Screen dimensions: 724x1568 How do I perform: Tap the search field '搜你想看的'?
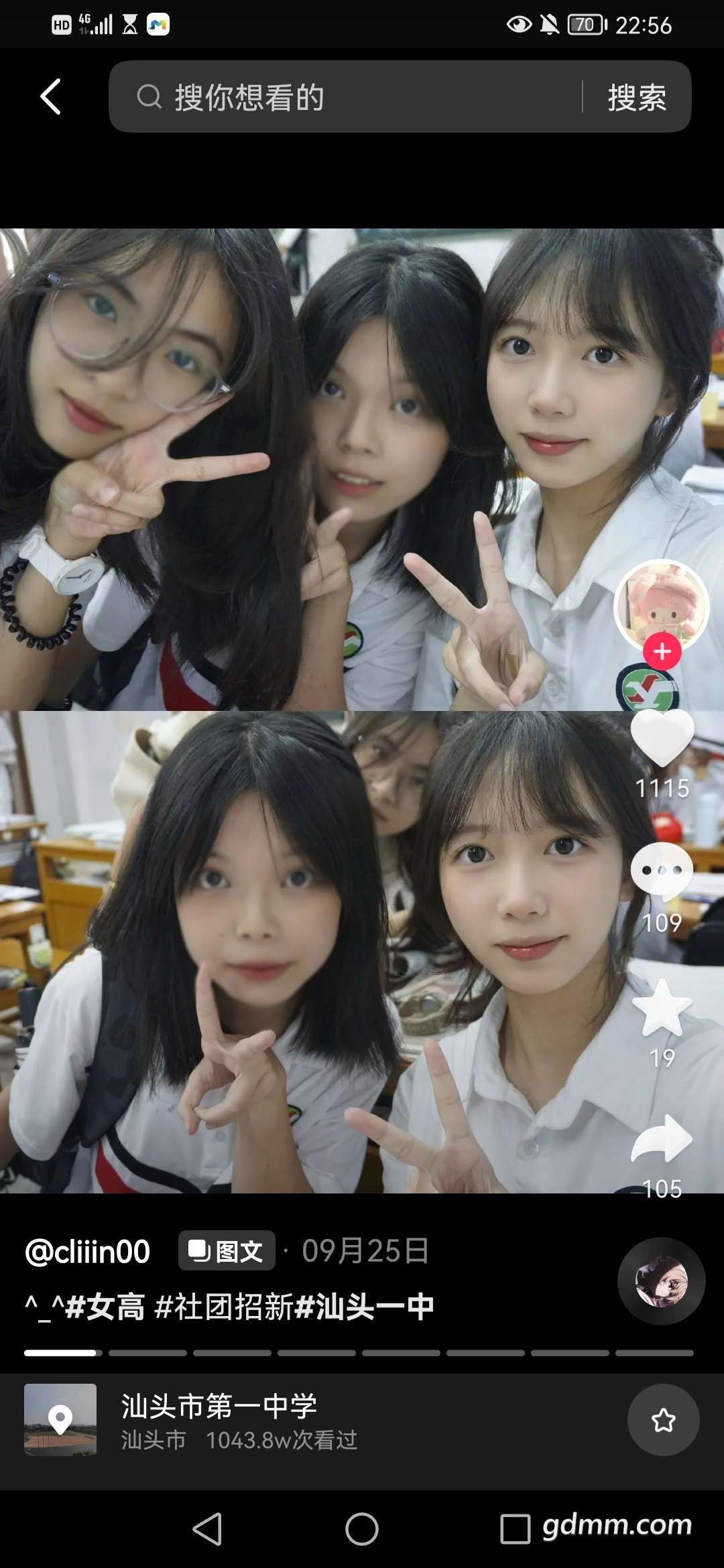[x=345, y=96]
